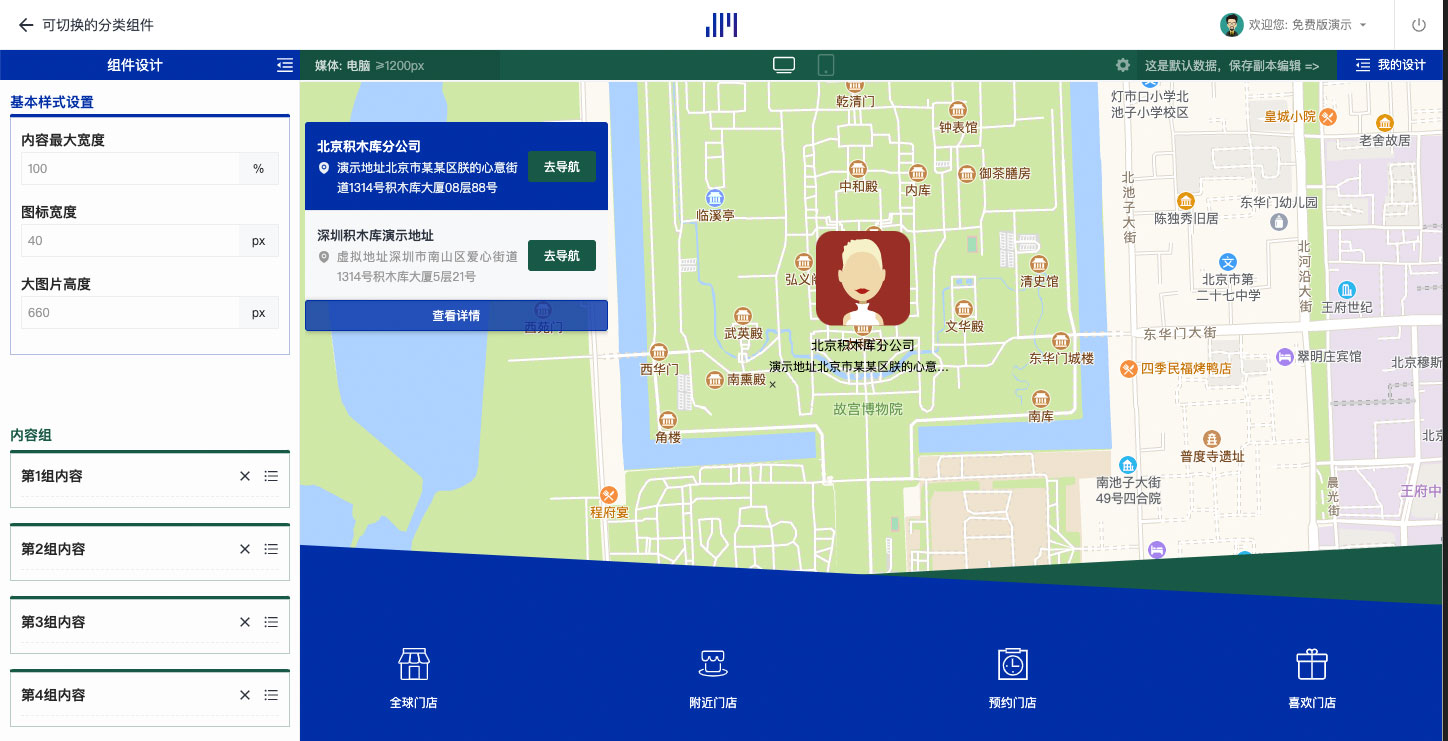
Task: Open the settings gear icon
Action: pos(1123,65)
